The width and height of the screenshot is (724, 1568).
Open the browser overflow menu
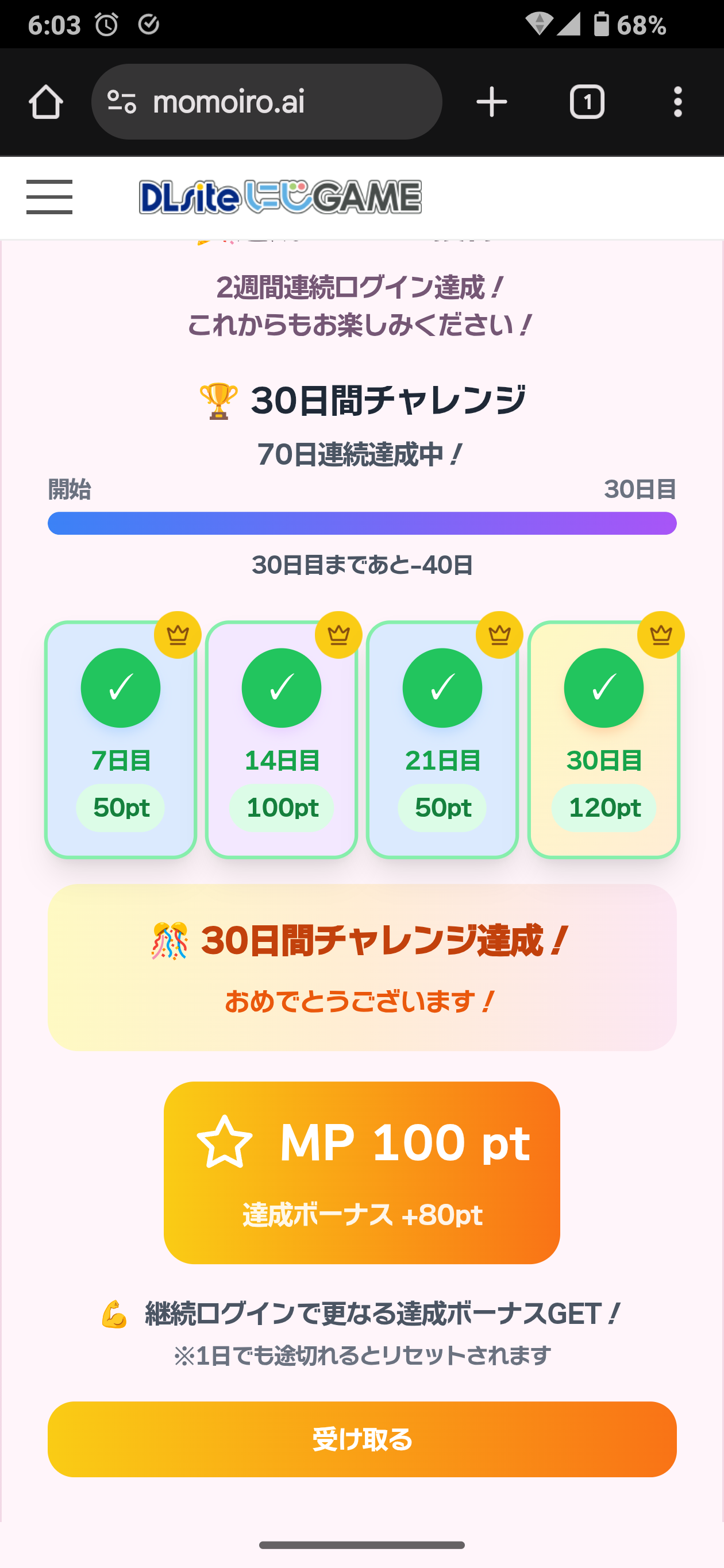[x=677, y=102]
